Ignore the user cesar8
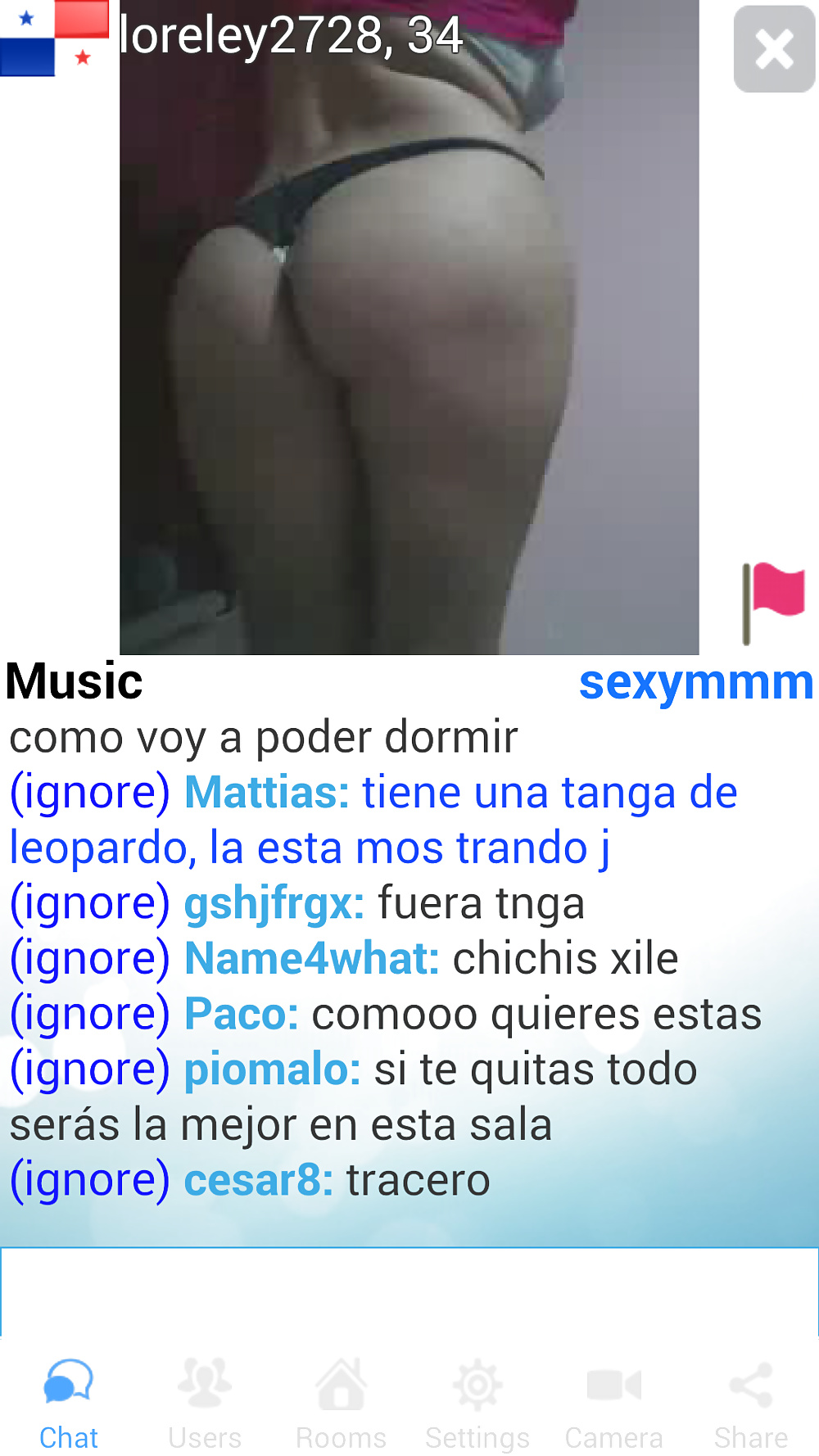The height and width of the screenshot is (1456, 819). (x=90, y=1180)
